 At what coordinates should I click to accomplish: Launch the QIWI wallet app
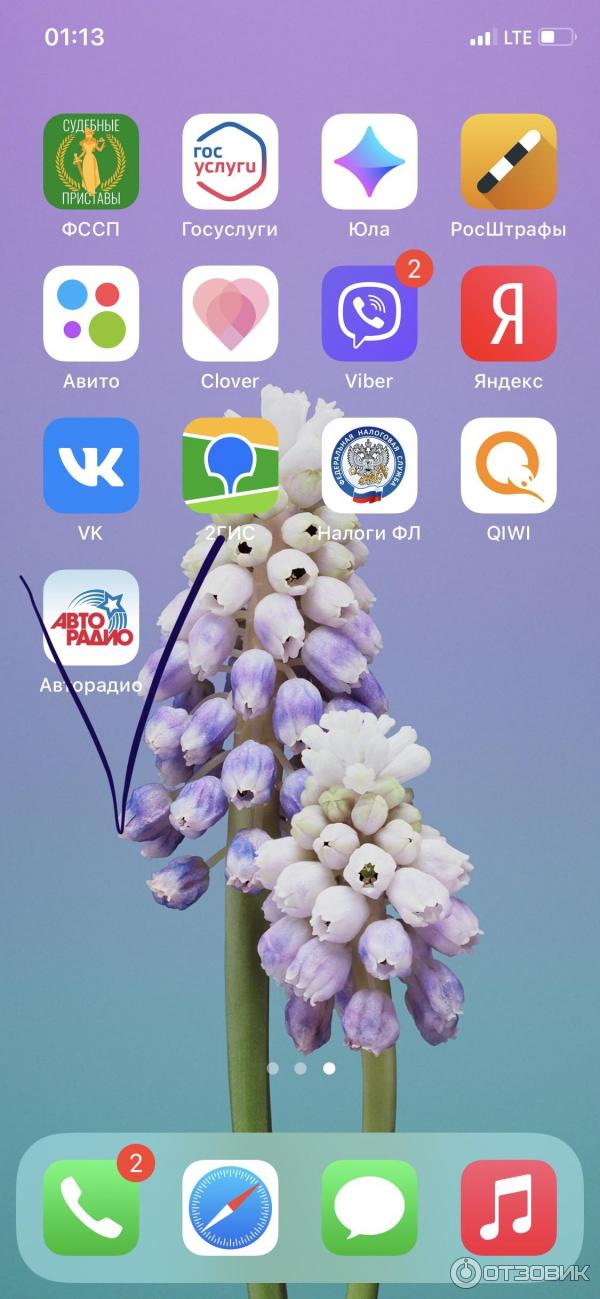click(508, 466)
